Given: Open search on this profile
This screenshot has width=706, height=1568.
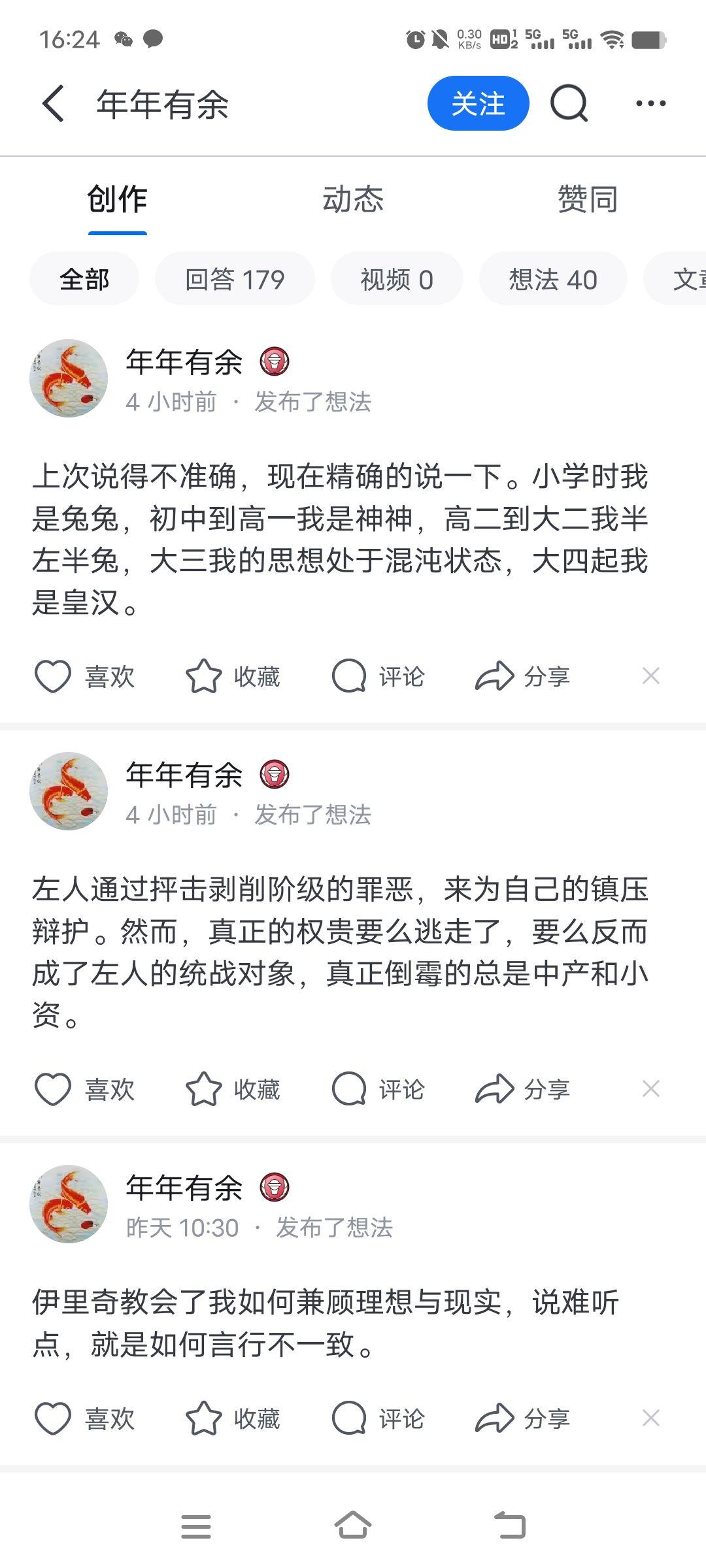Looking at the screenshot, I should pos(569,103).
